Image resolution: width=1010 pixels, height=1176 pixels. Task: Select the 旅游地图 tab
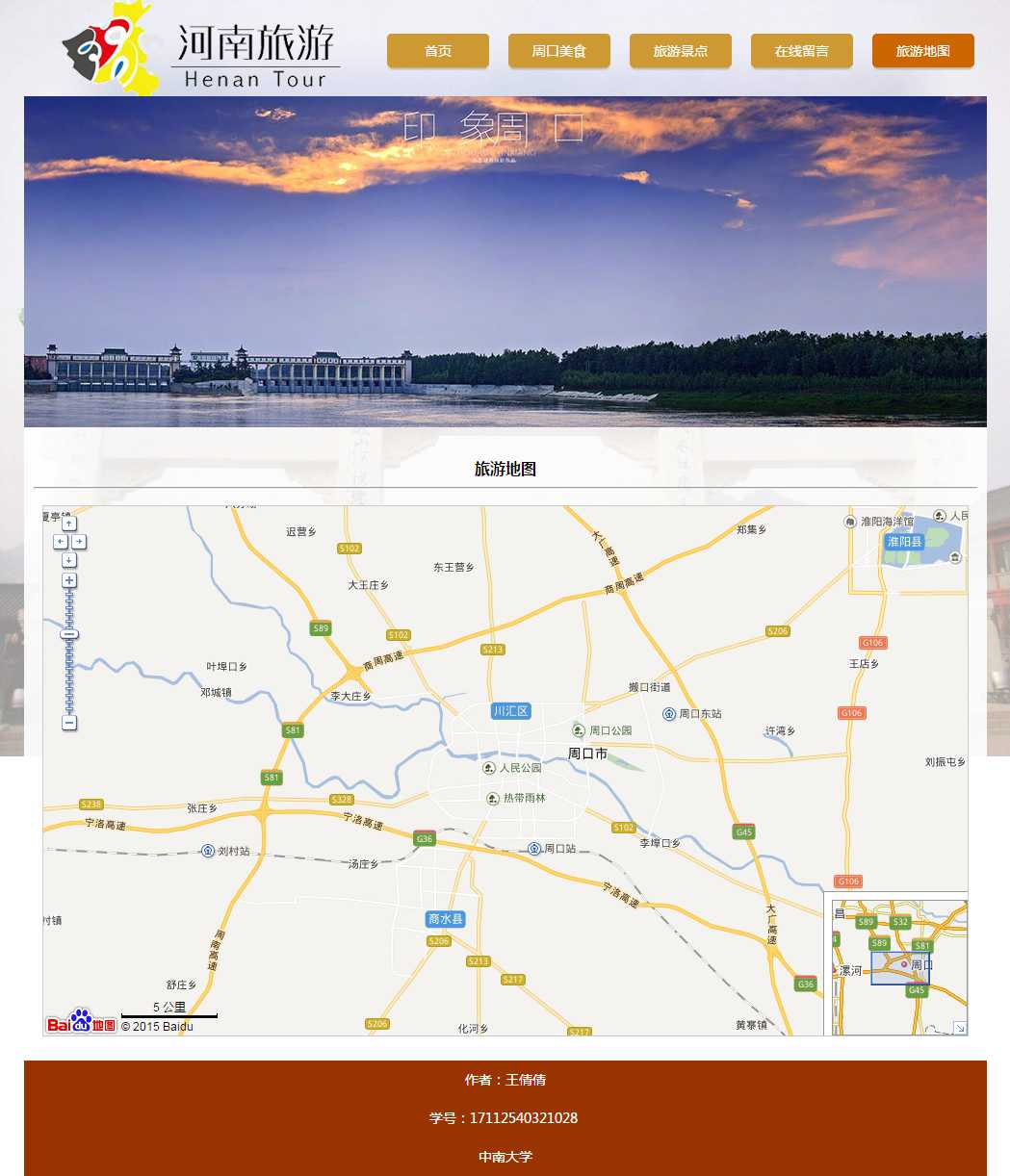[x=923, y=51]
